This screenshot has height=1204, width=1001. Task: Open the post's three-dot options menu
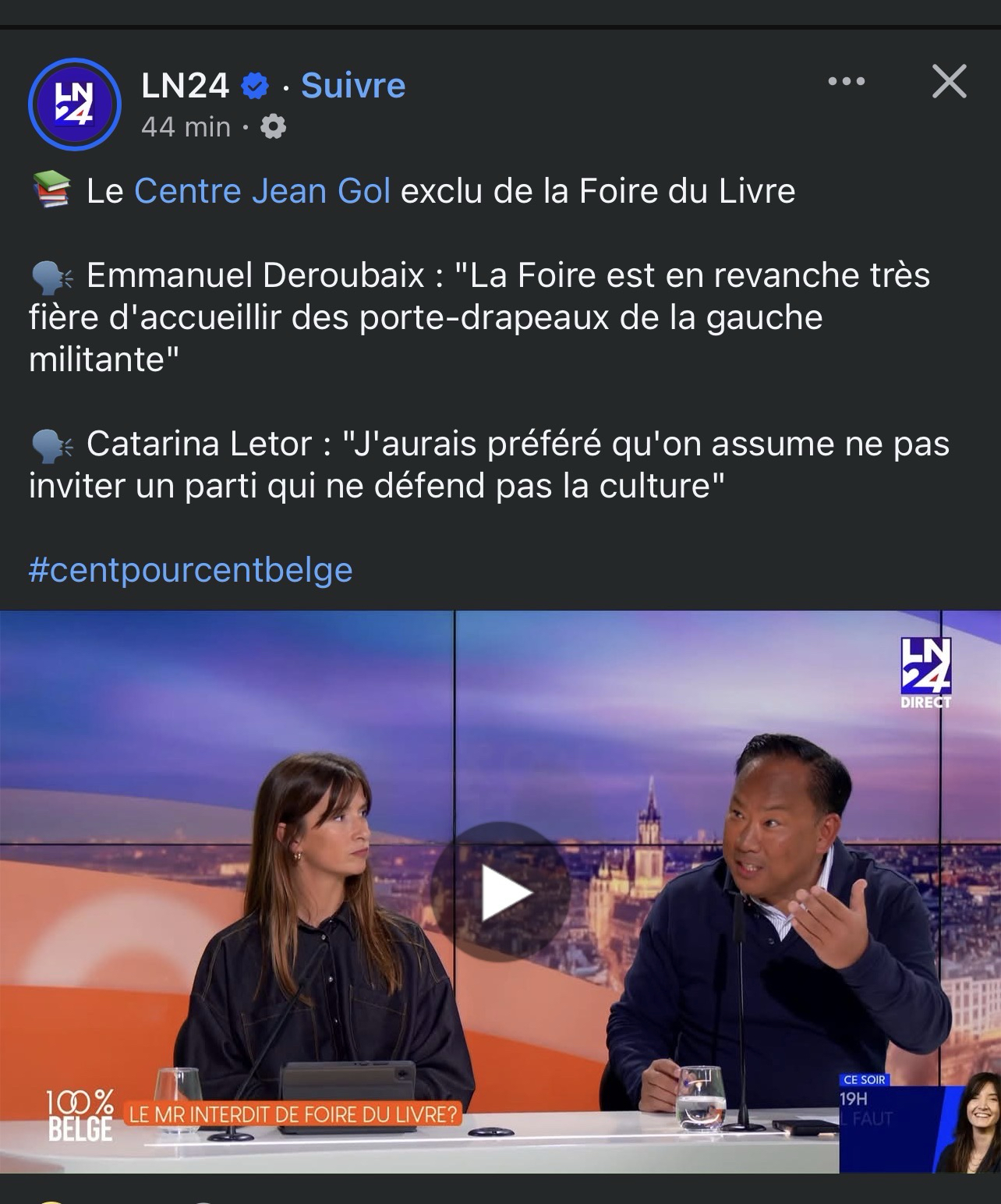tap(846, 81)
